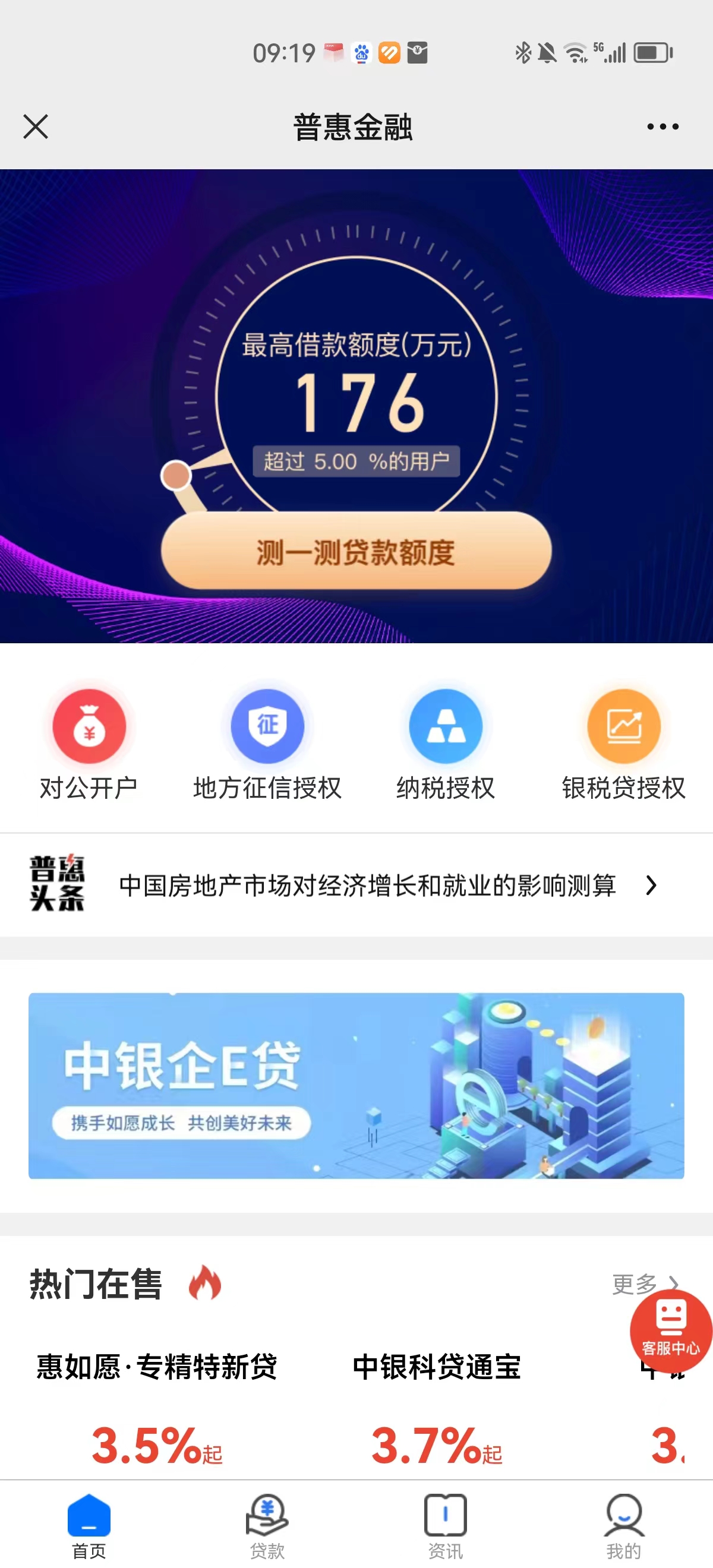Viewport: 713px width, 1568px height.
Task: Tap 测一测贷款额度 button
Action: click(356, 551)
